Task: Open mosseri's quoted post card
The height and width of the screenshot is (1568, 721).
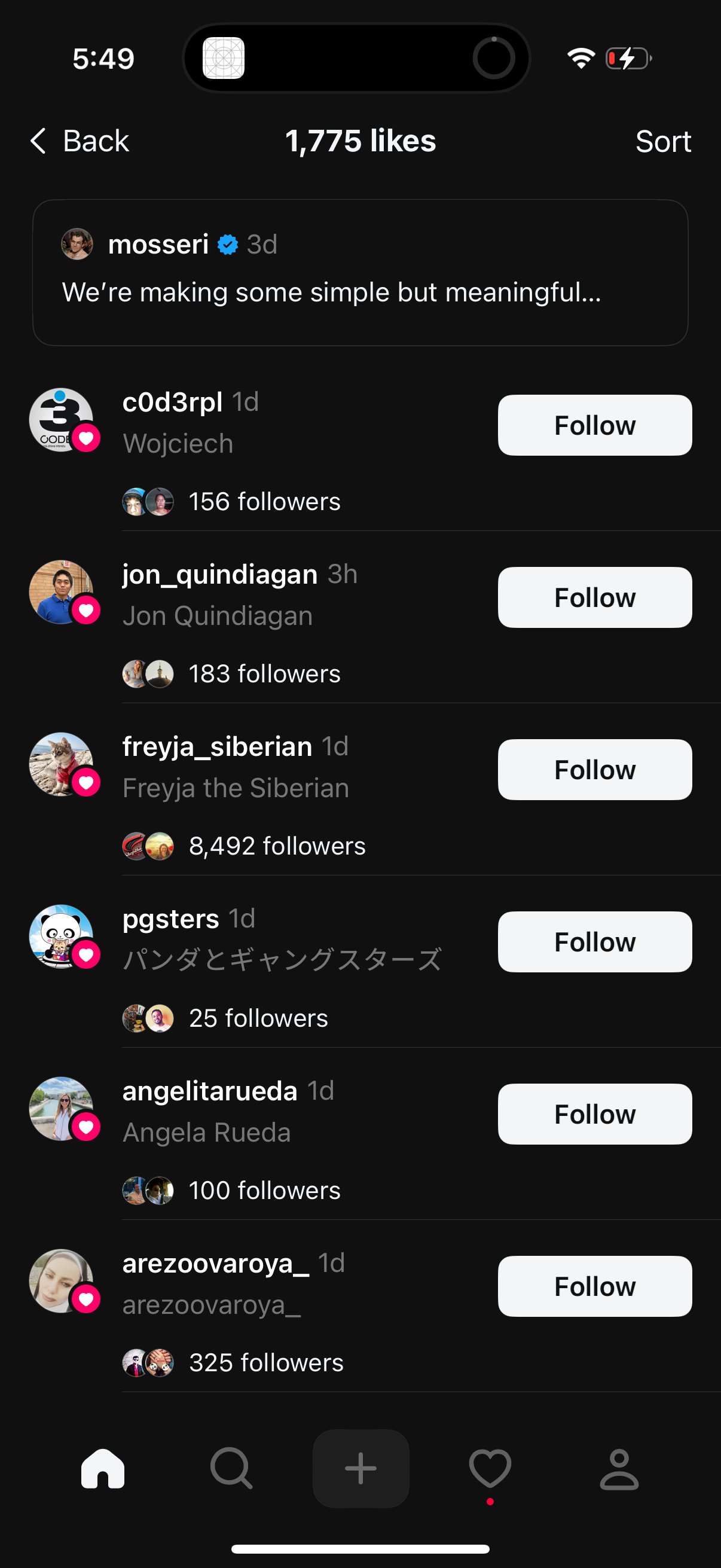Action: [360, 273]
